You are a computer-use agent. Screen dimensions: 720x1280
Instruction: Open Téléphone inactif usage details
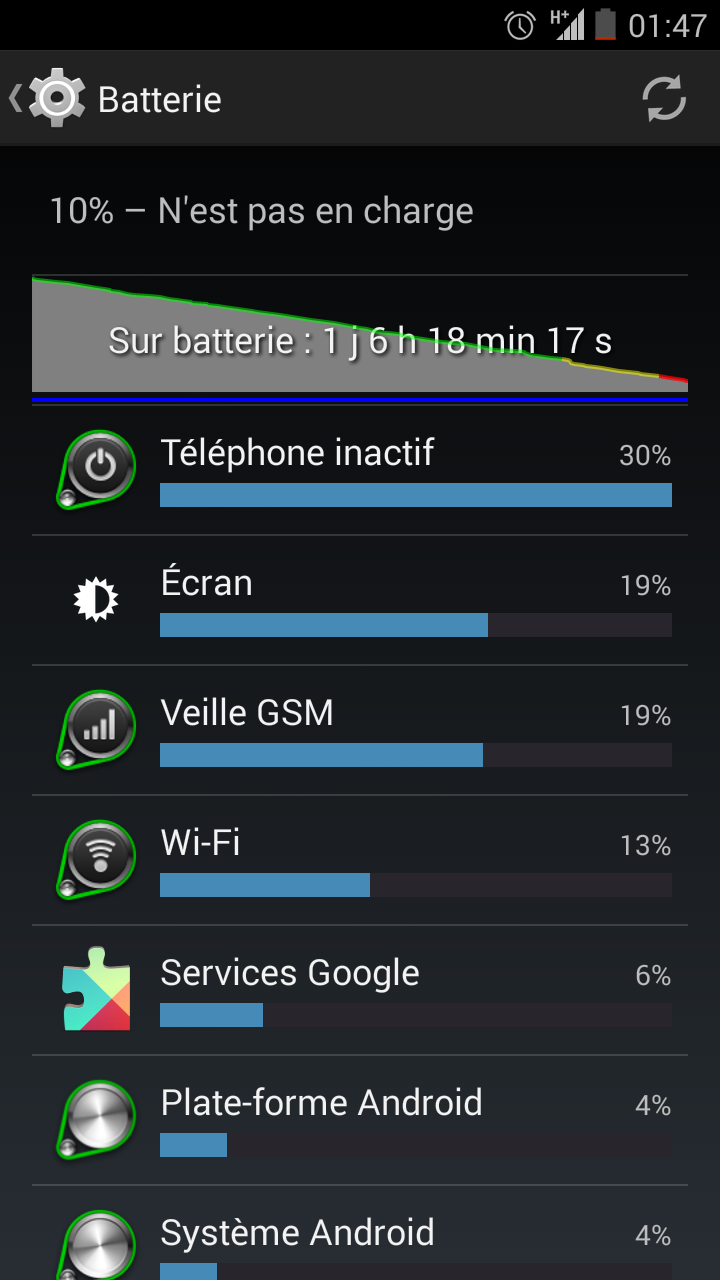pyautogui.click(x=360, y=470)
